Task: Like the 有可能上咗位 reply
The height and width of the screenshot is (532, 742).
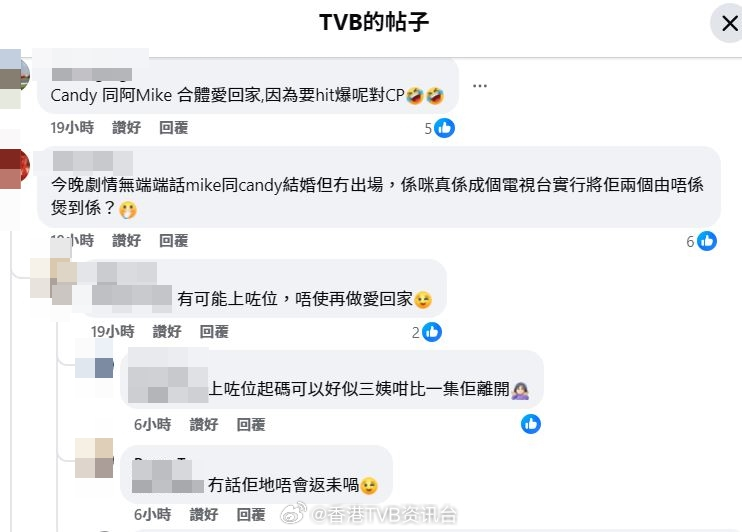Action: pos(166,332)
